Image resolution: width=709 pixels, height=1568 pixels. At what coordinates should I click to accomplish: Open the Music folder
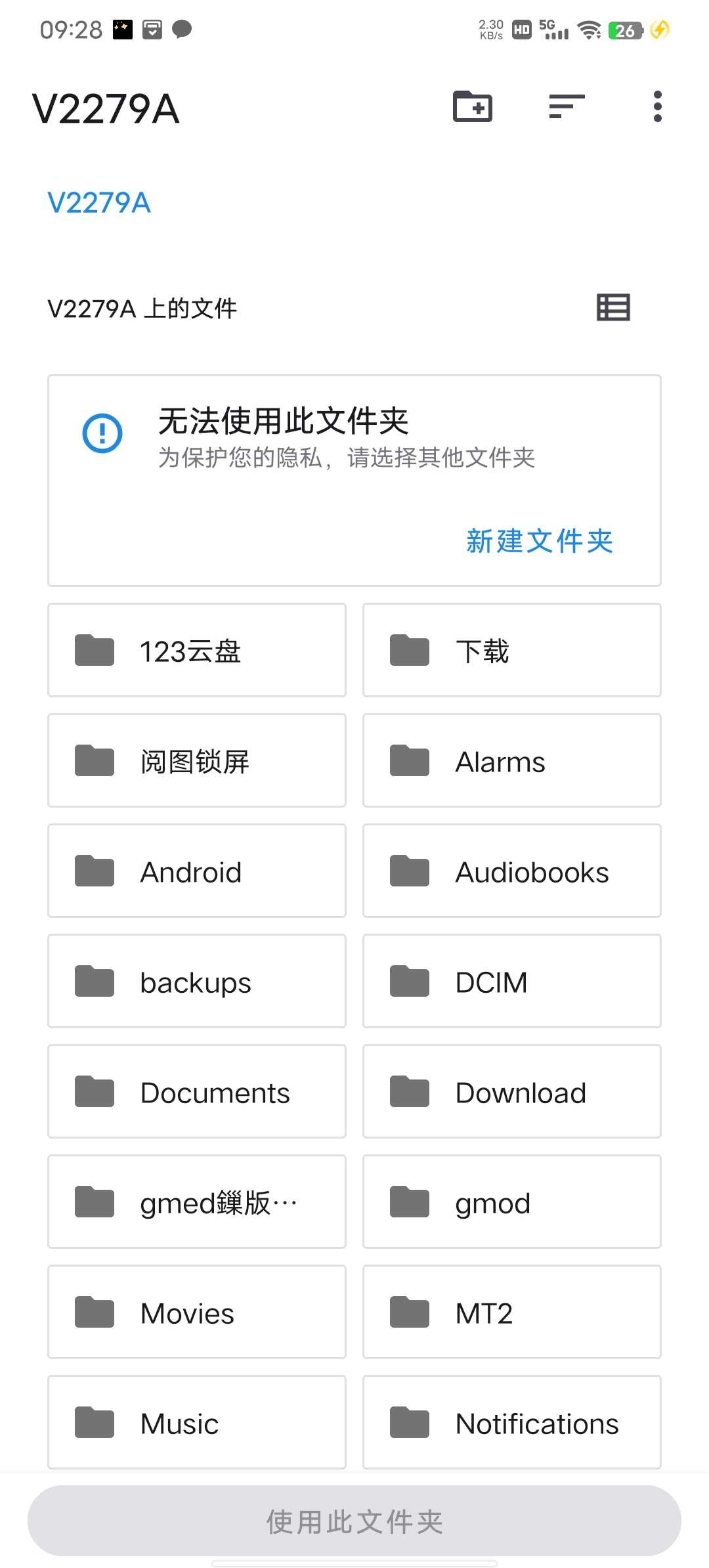pos(197,1422)
